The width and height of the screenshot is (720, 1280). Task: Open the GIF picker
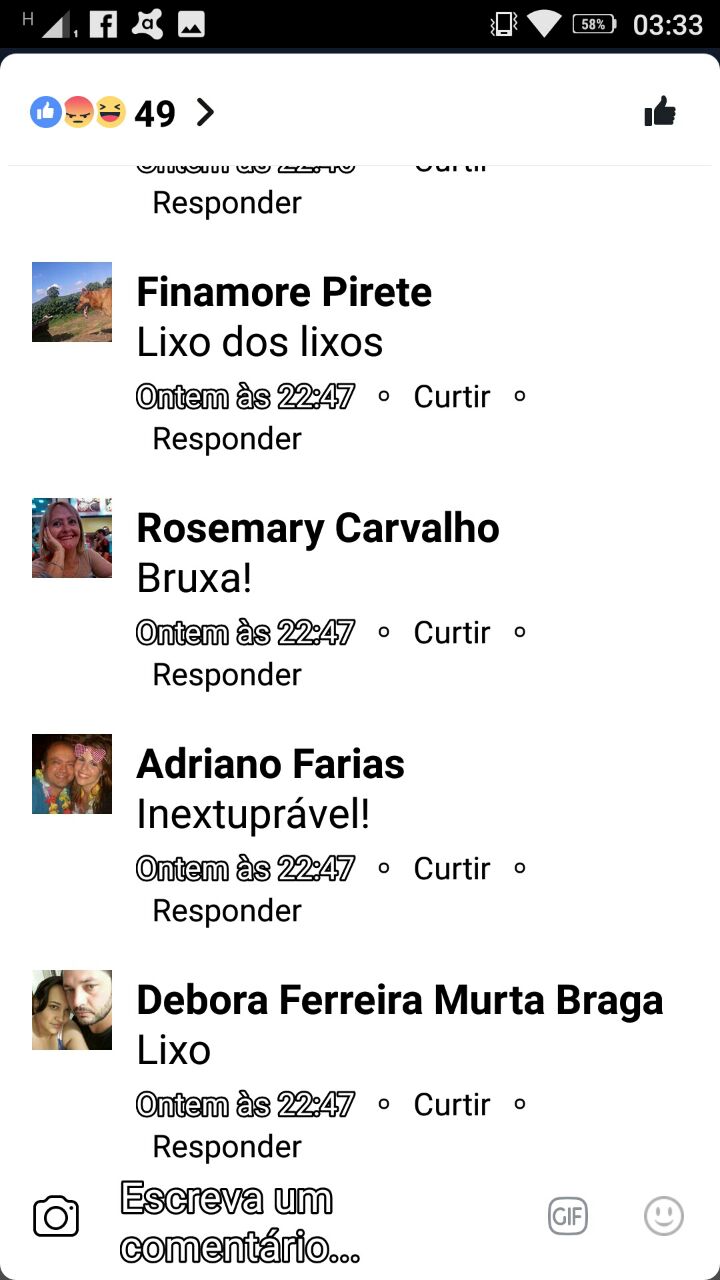pyautogui.click(x=568, y=1217)
